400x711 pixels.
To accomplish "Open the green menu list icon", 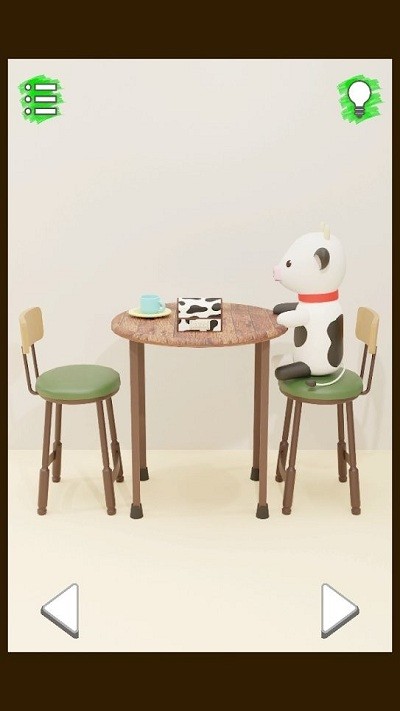I will tap(41, 99).
